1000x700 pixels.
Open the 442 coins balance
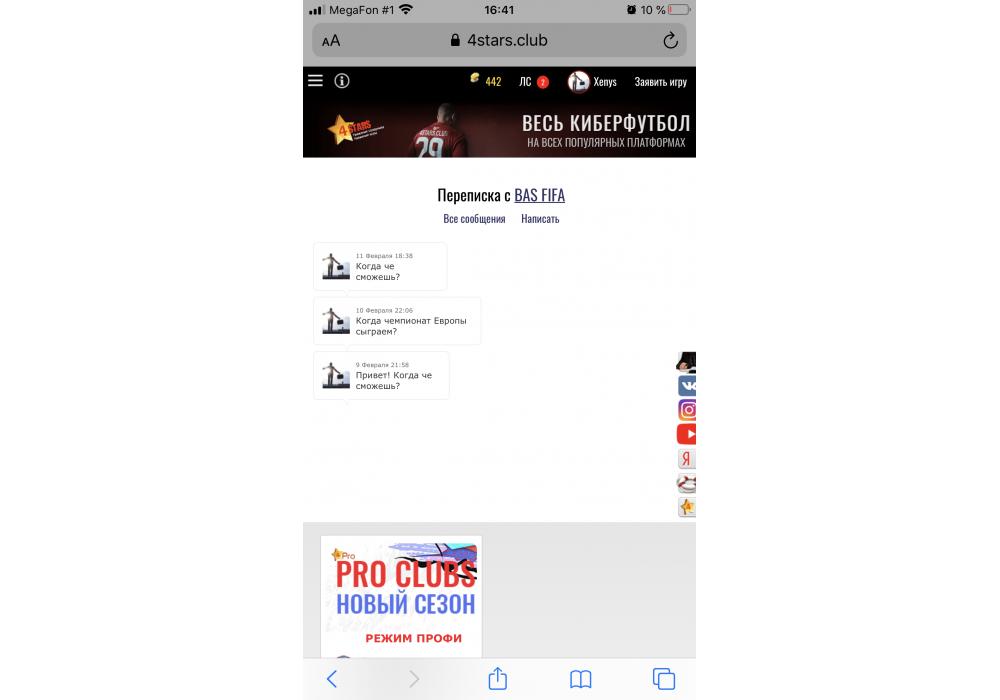tap(486, 81)
